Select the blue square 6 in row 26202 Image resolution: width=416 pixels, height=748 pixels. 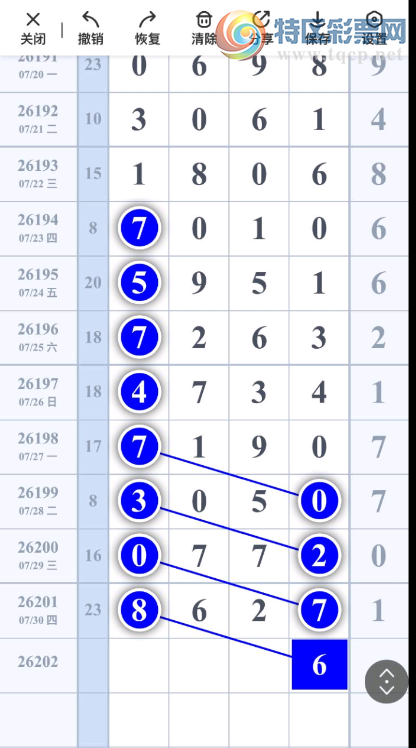coord(319,665)
